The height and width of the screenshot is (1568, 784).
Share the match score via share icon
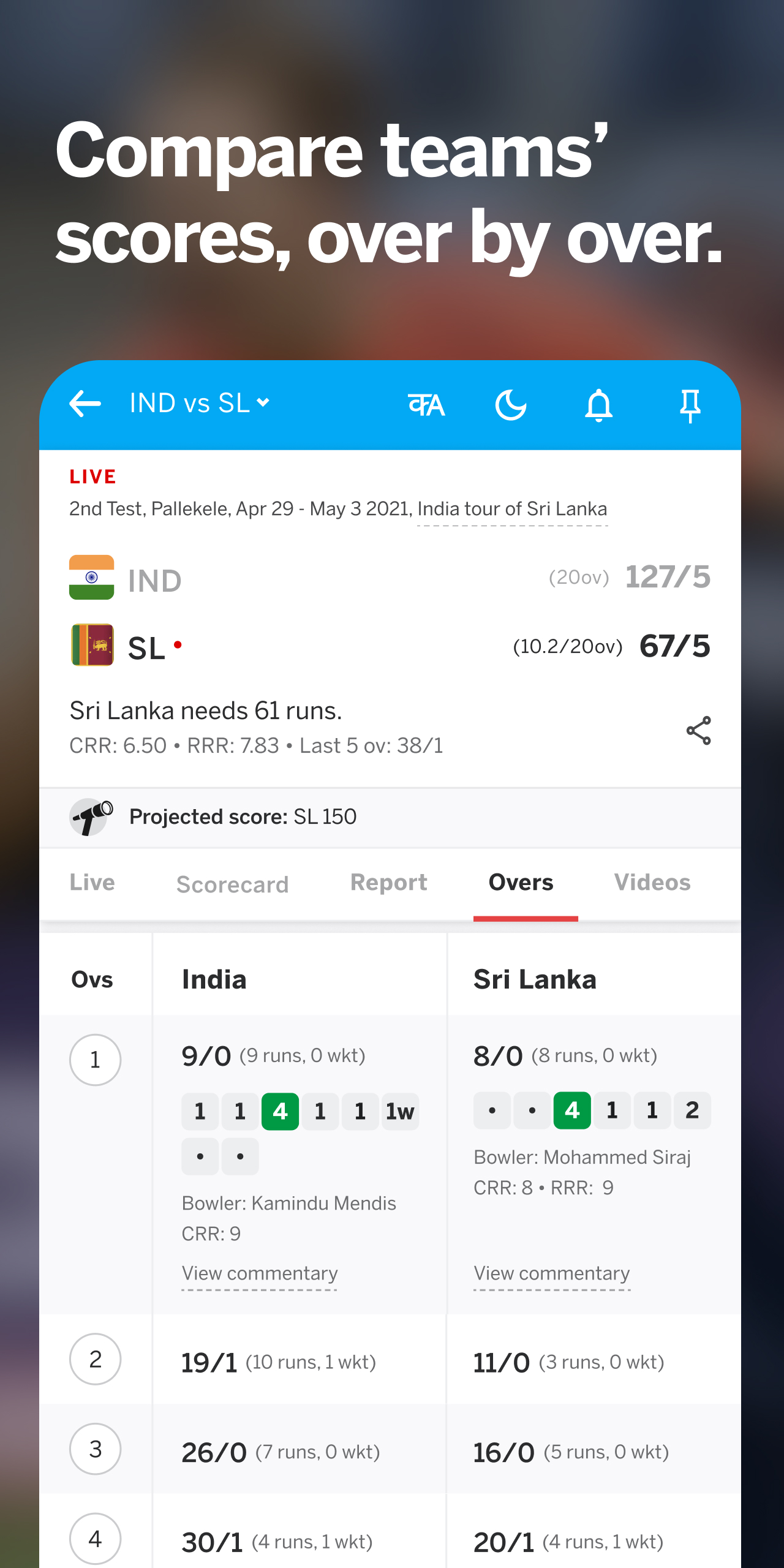(x=698, y=730)
